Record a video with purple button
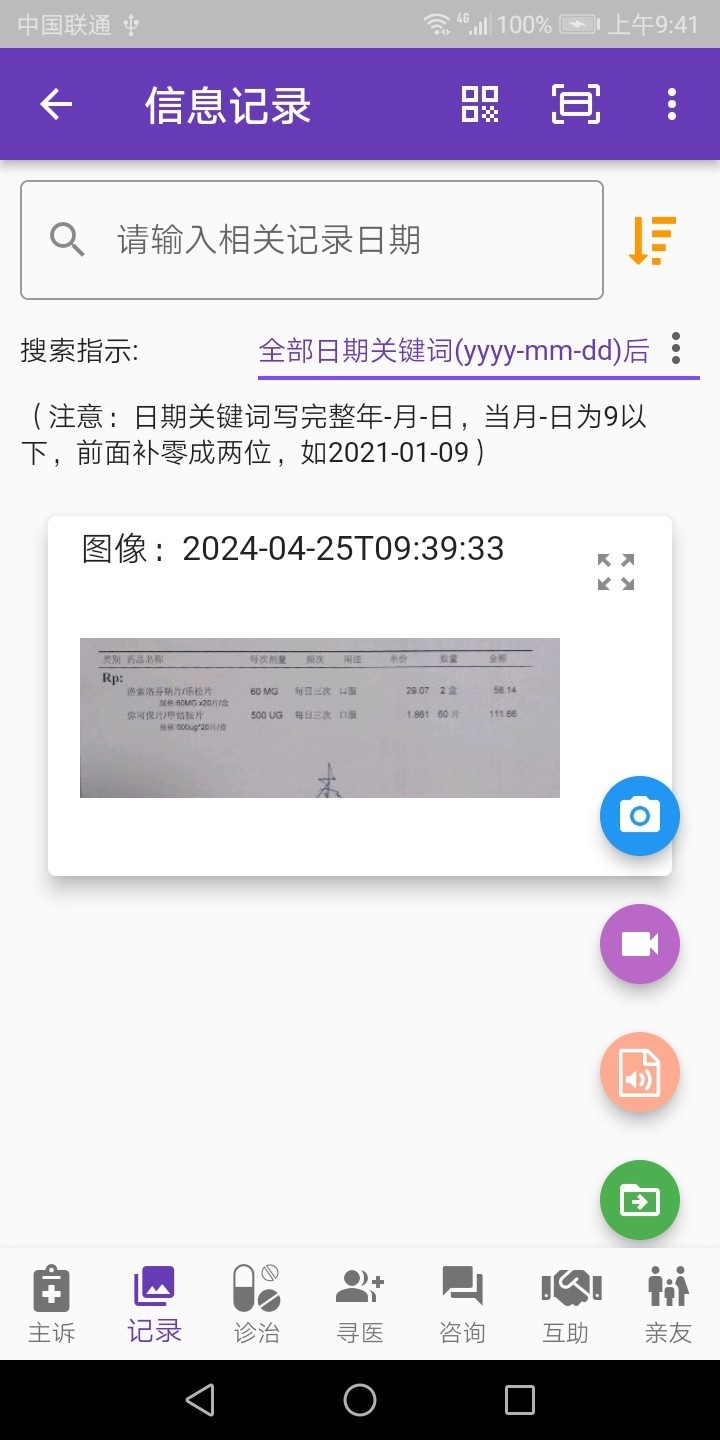Image resolution: width=720 pixels, height=1440 pixels. click(x=640, y=944)
